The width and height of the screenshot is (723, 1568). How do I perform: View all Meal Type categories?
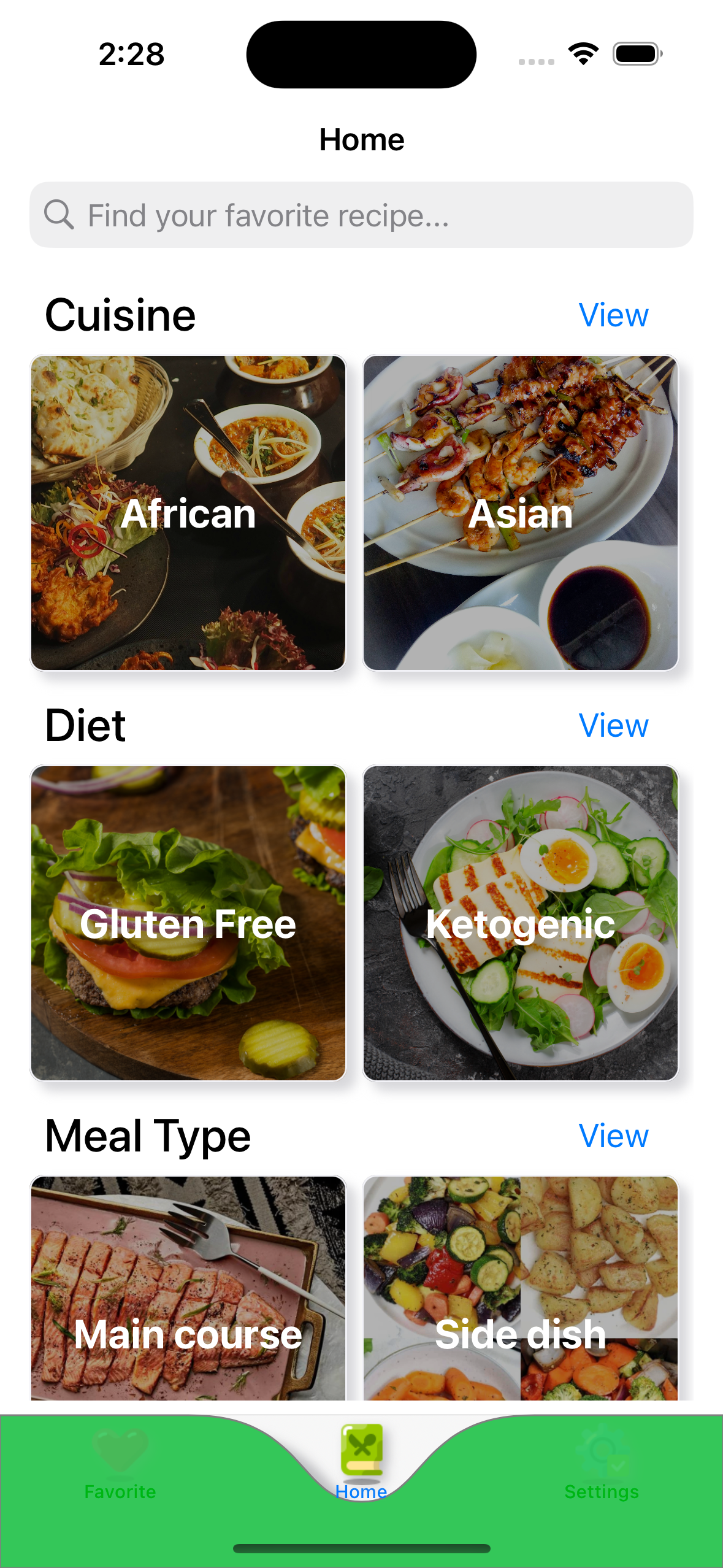pos(613,1136)
